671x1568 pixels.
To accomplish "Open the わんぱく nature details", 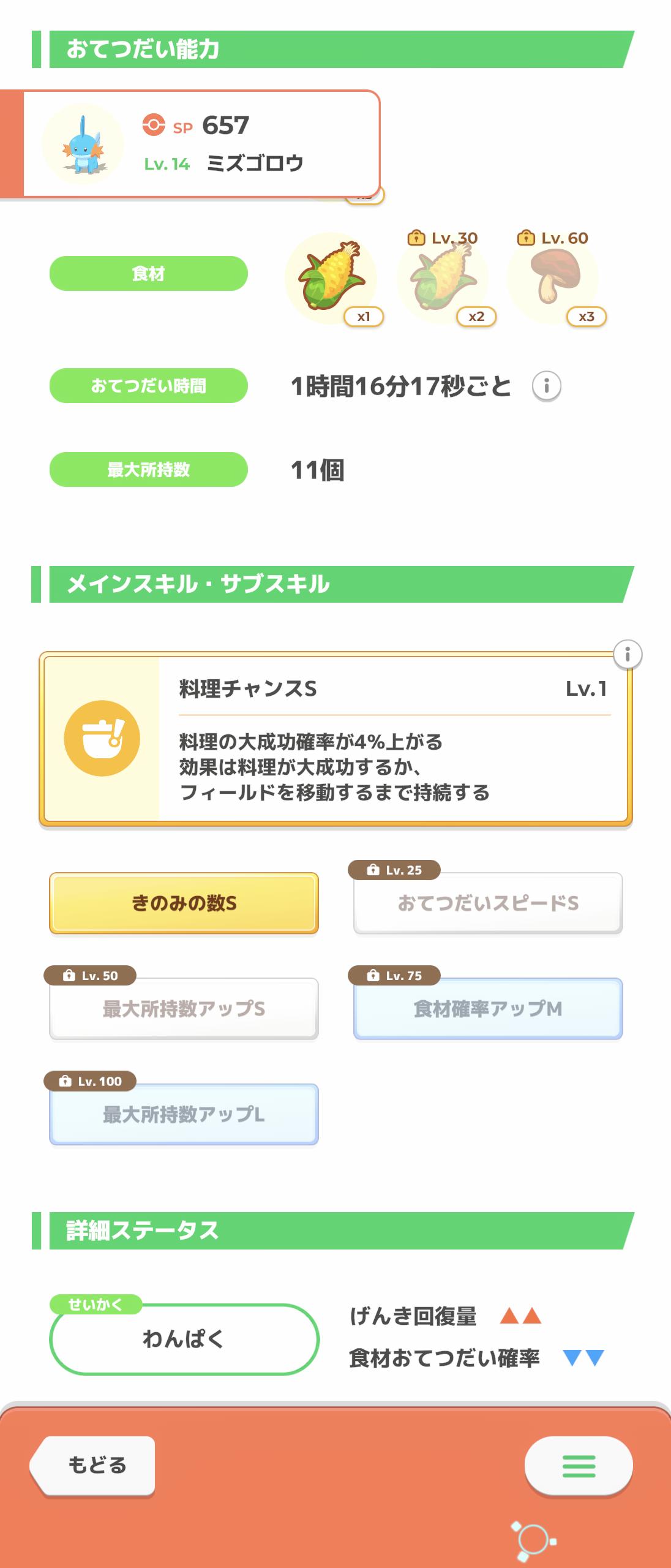I will pos(184,1339).
